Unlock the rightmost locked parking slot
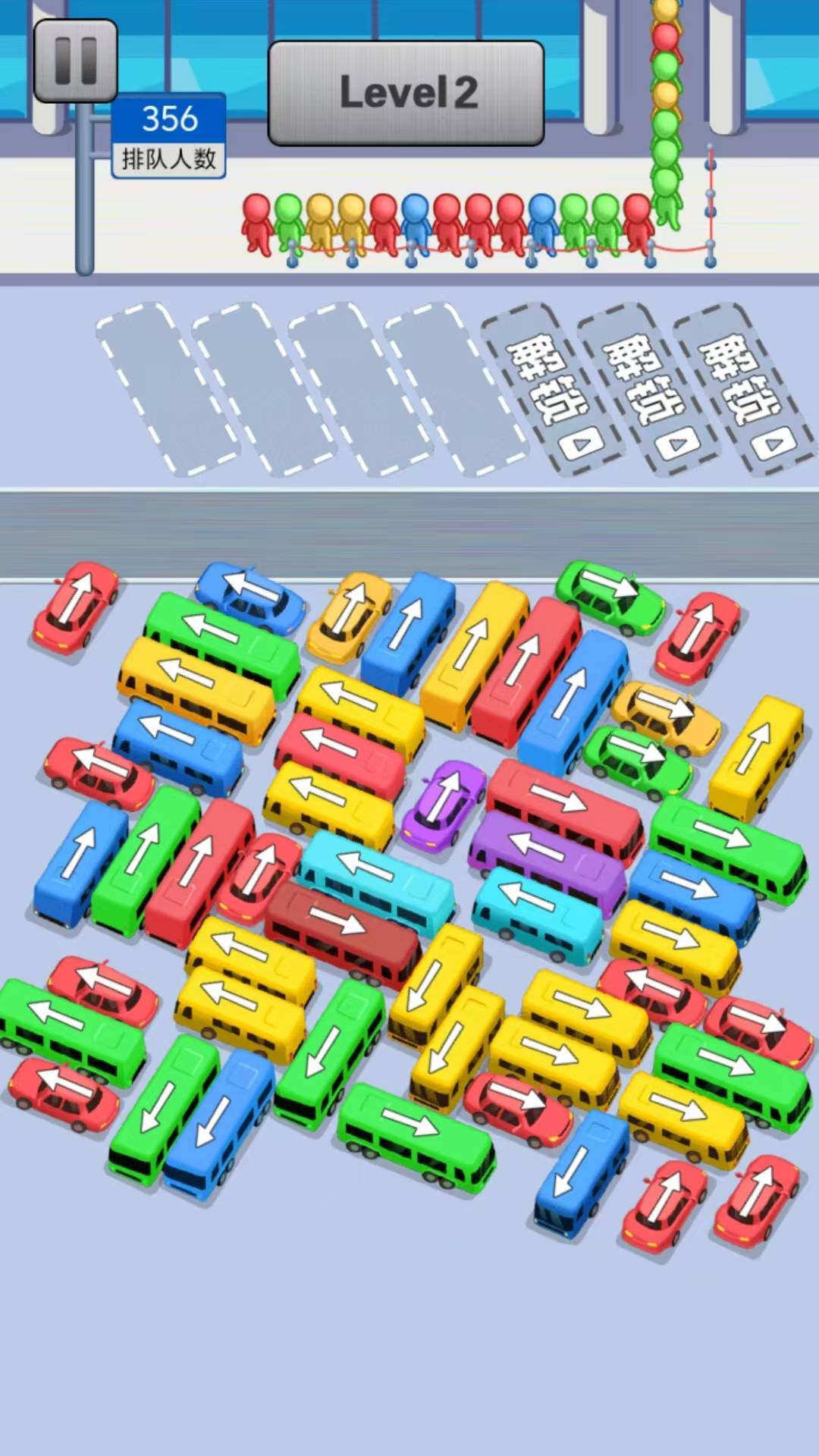This screenshot has width=819, height=1456. 745,390
